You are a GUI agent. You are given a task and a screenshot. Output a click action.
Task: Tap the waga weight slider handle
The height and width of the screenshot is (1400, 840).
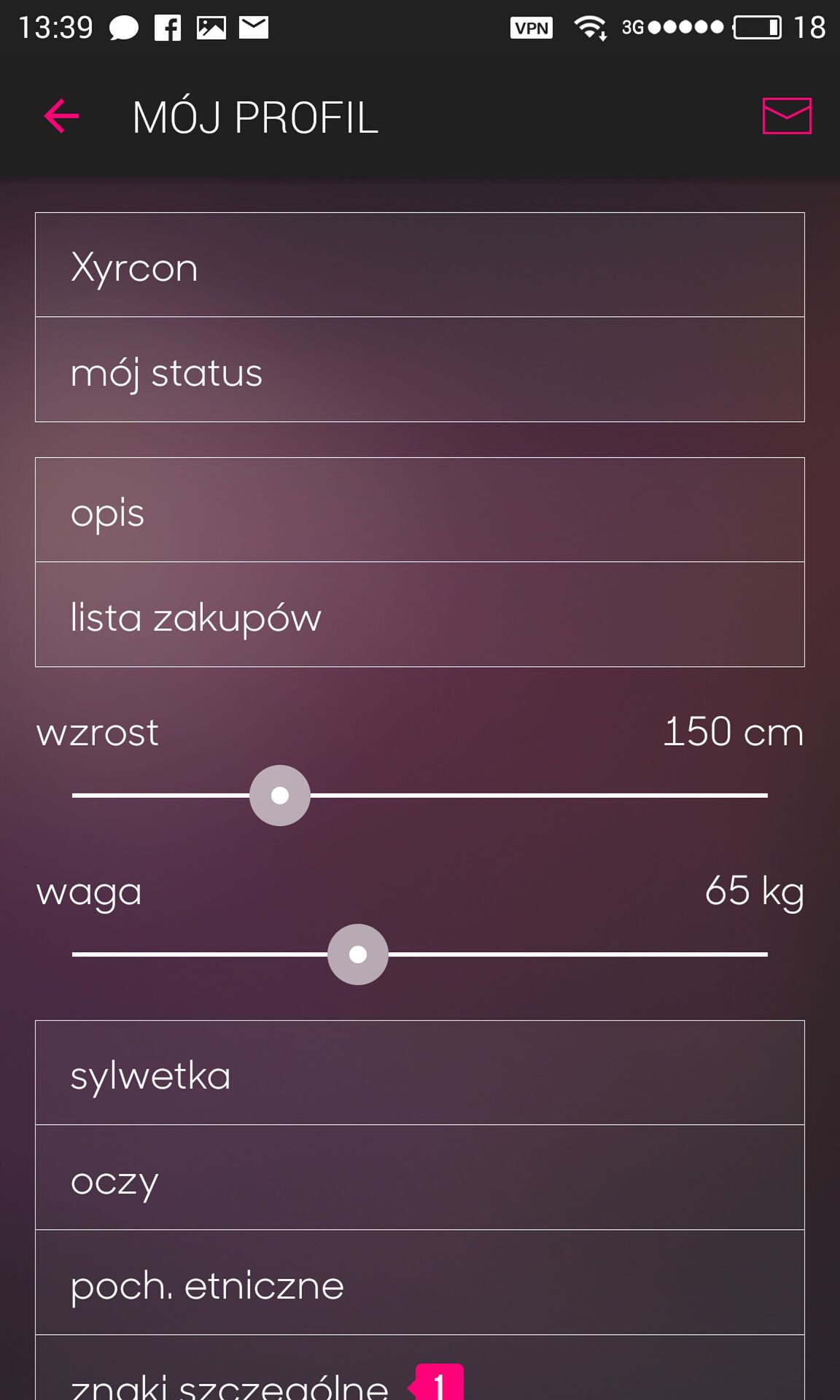pyautogui.click(x=358, y=954)
